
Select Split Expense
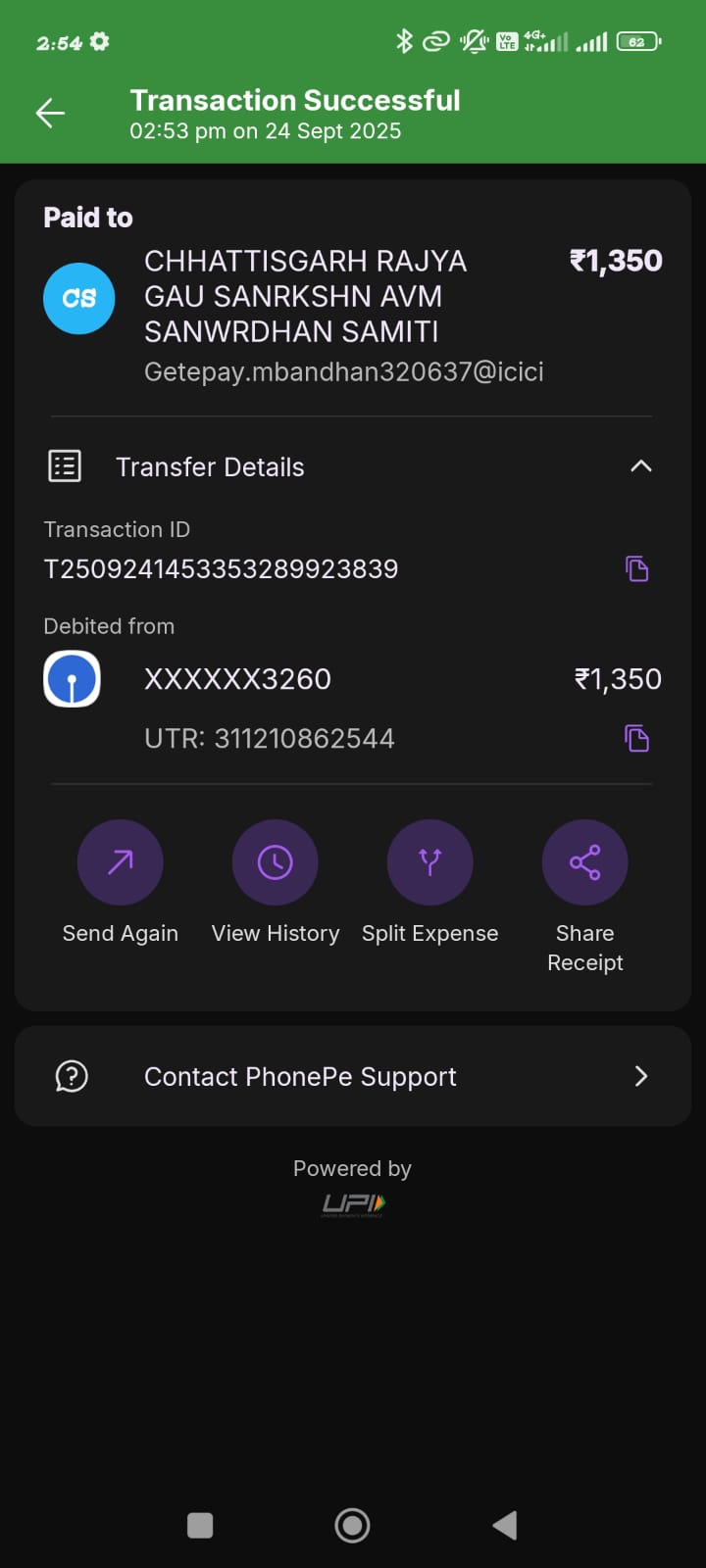click(430, 862)
